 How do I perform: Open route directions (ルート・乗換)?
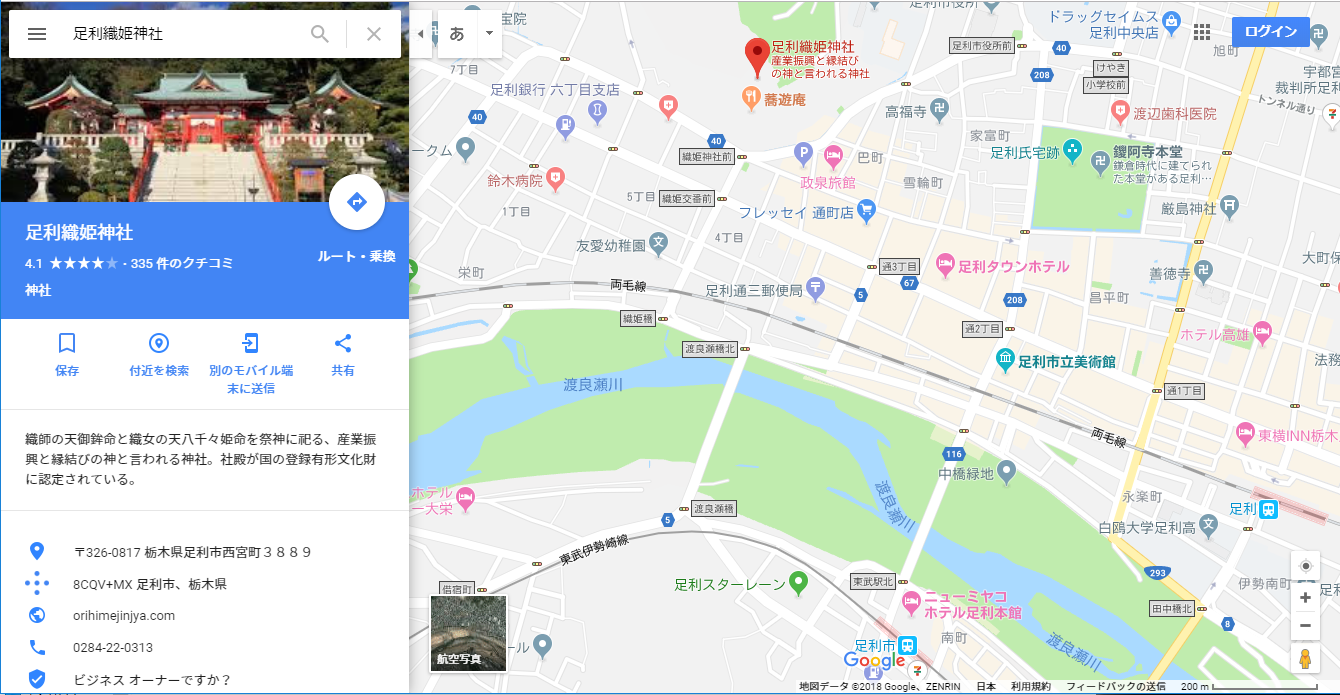pos(357,203)
